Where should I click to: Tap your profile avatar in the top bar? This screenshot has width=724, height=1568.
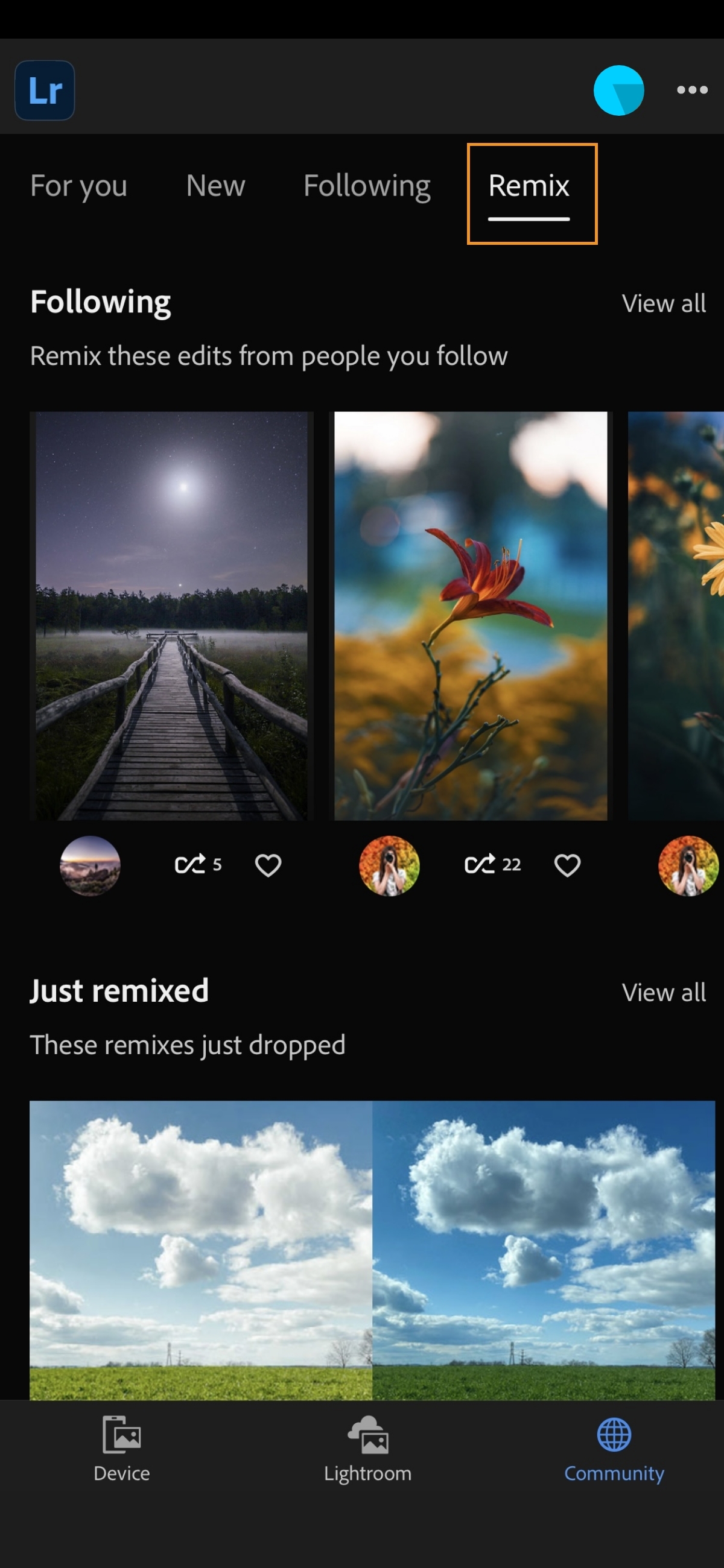click(618, 90)
